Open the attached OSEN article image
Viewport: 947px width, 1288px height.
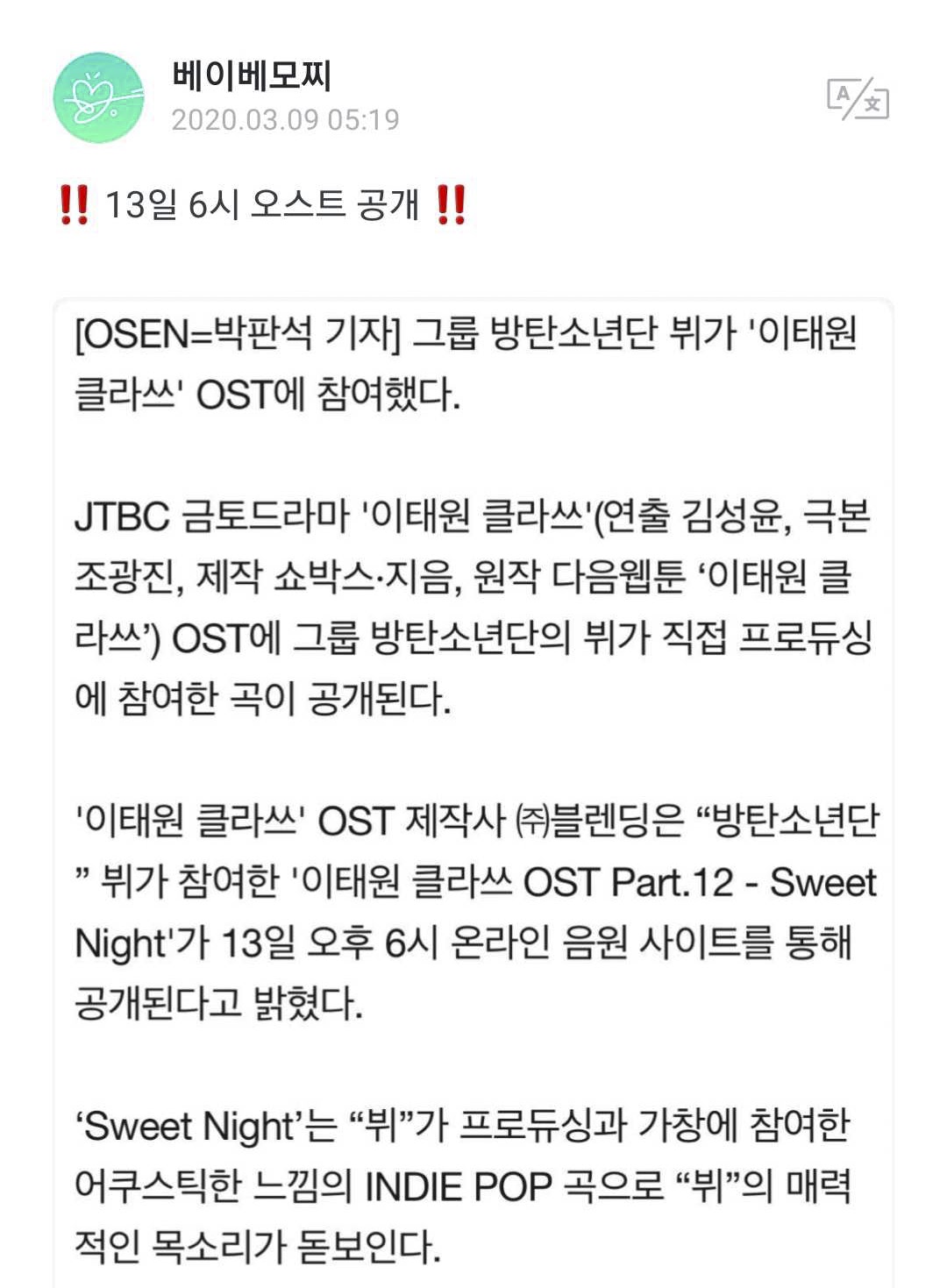(x=473, y=789)
